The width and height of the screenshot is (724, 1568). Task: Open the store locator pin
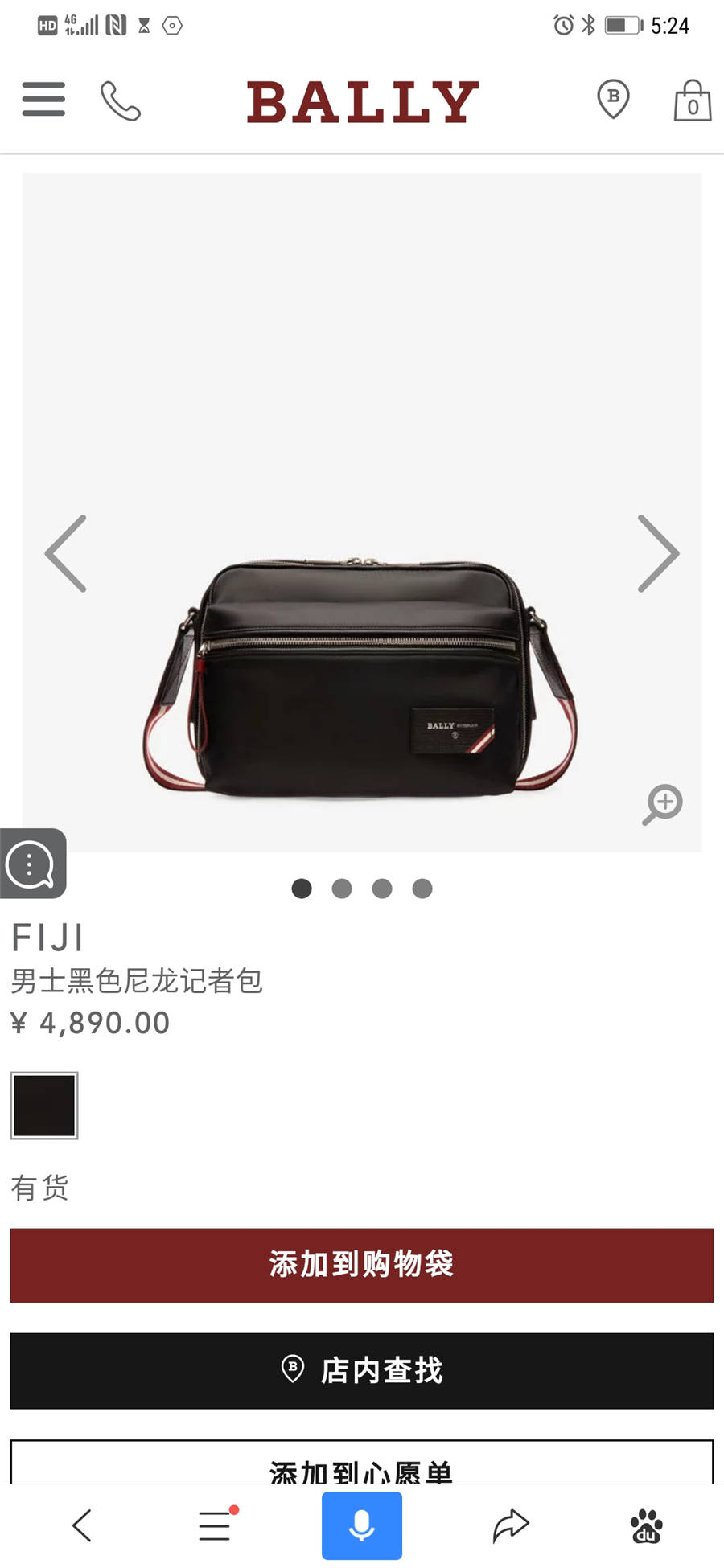[613, 100]
